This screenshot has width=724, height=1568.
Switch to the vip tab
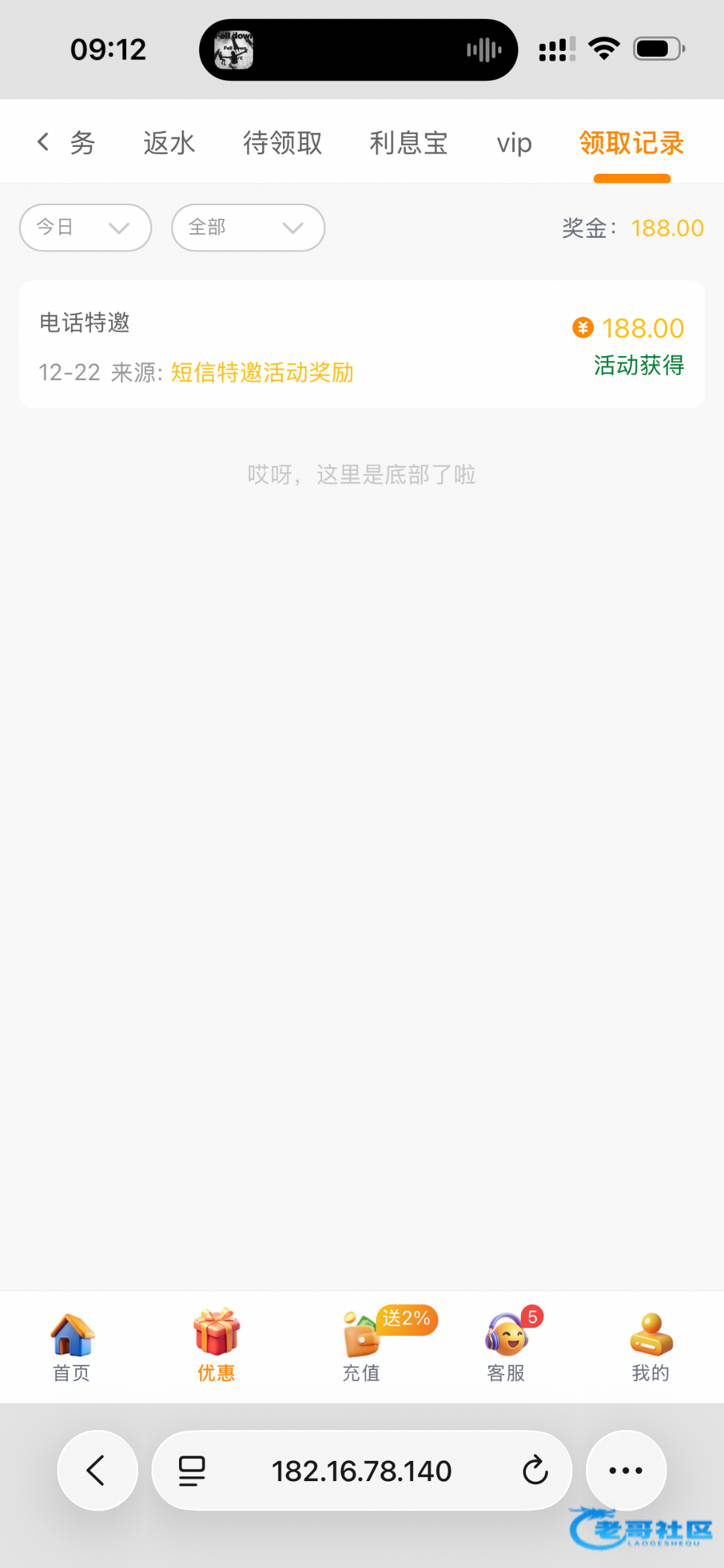[x=514, y=143]
